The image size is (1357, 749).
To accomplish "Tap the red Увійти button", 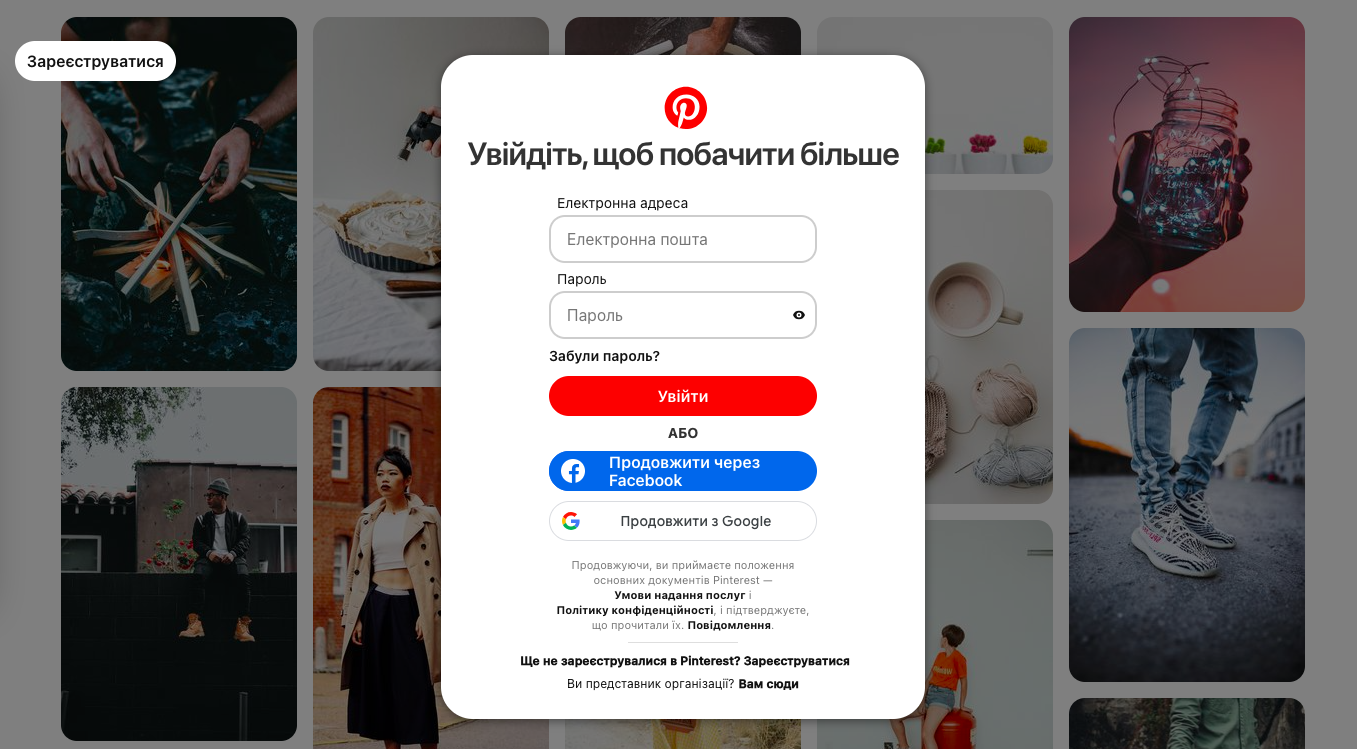I will [682, 396].
